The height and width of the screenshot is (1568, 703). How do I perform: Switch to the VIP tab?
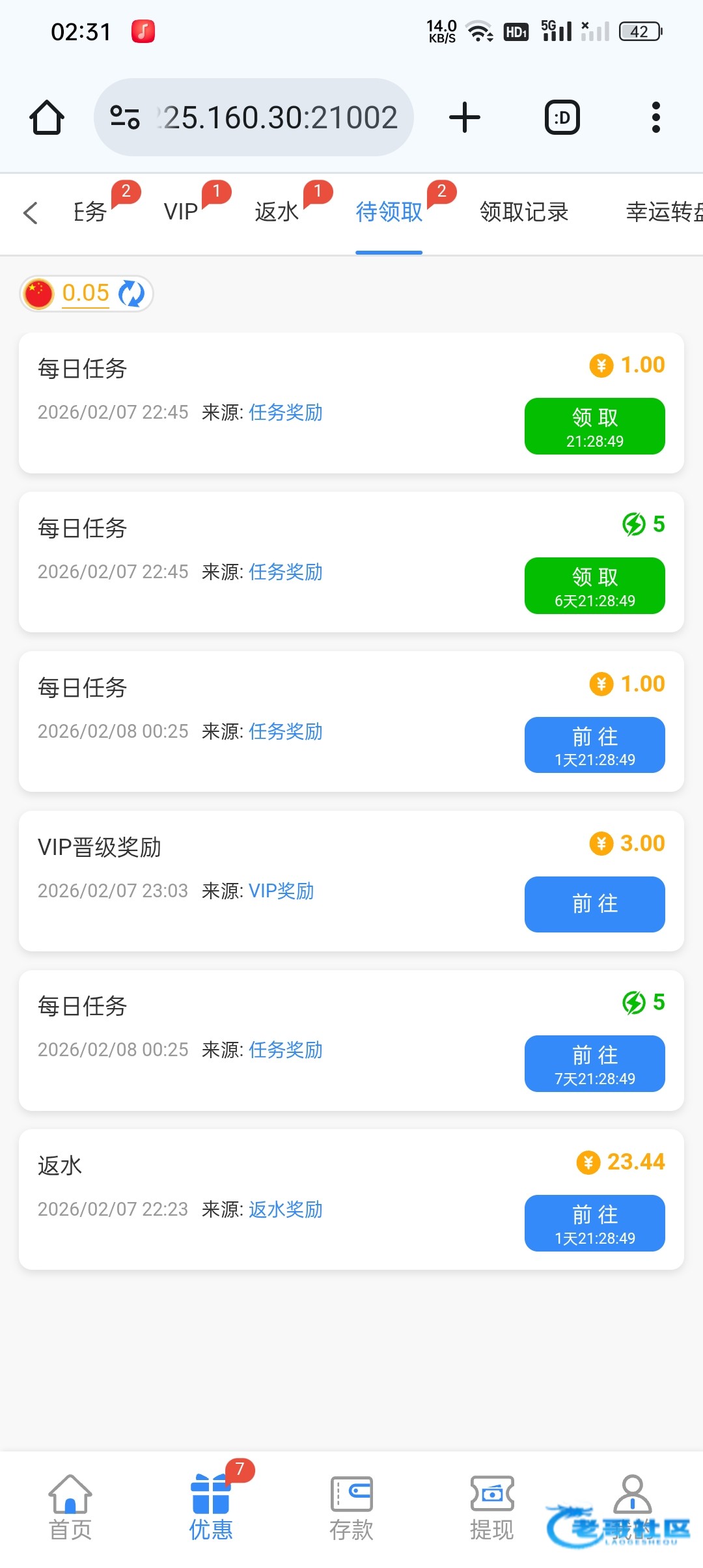pos(181,212)
